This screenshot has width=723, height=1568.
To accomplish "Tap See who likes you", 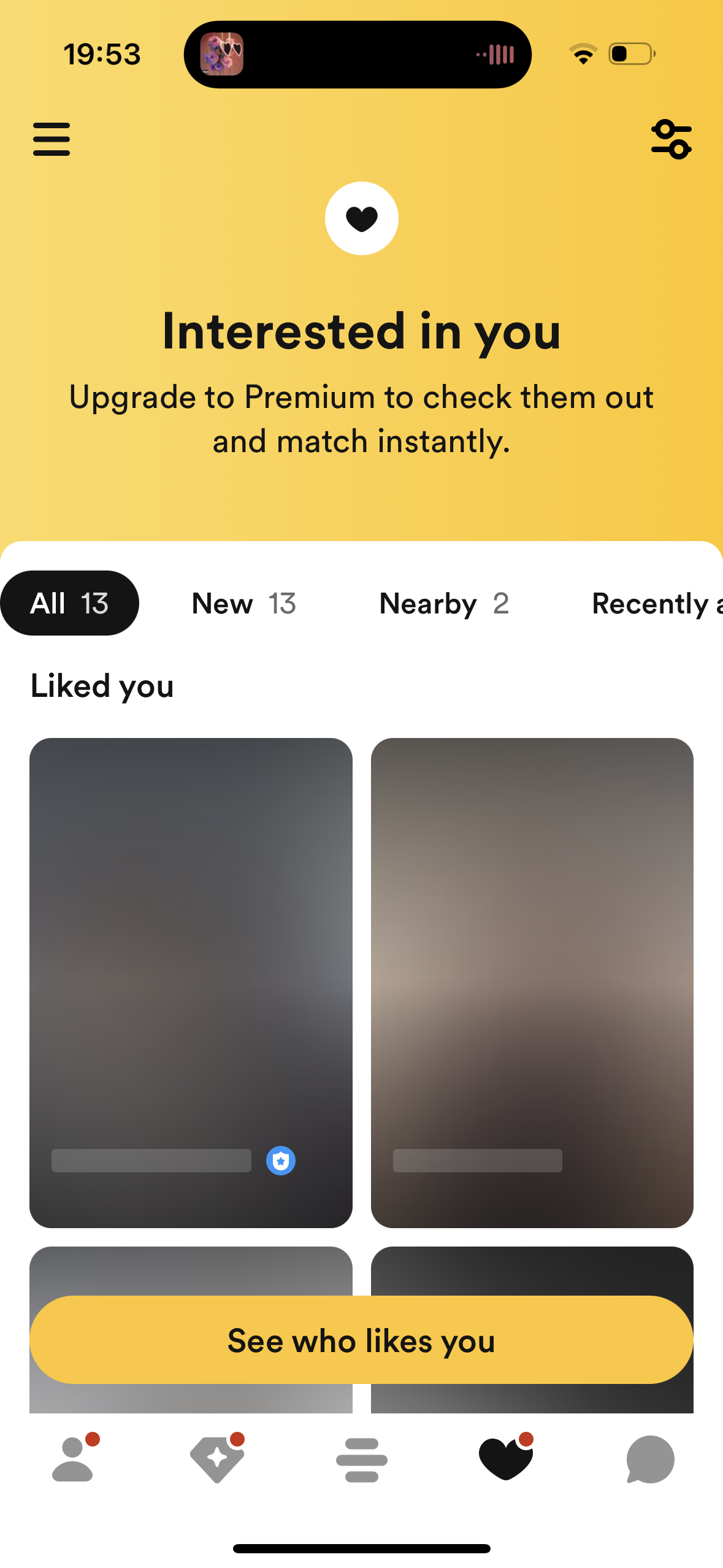I will [x=361, y=1340].
